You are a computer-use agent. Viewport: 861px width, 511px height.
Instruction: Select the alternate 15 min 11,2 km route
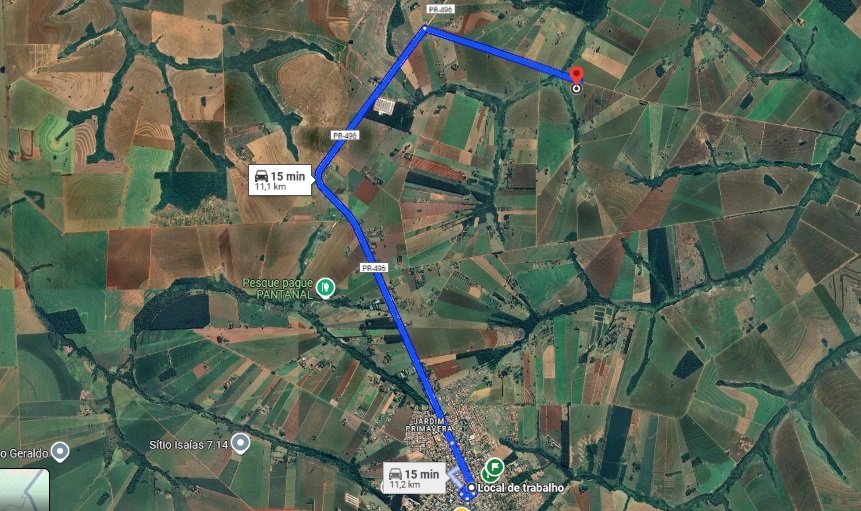tap(414, 478)
